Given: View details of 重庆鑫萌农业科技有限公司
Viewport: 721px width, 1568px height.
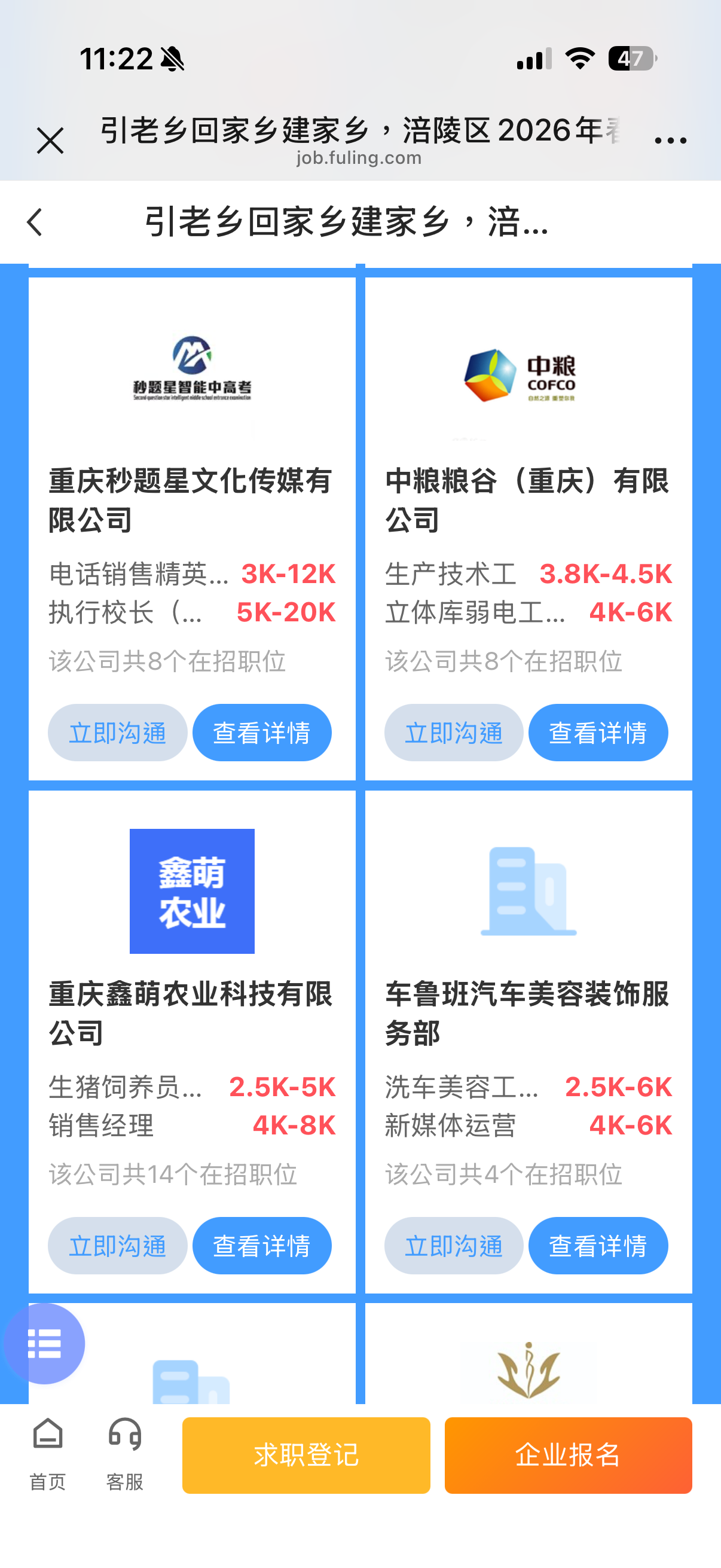Looking at the screenshot, I should coord(262,1246).
